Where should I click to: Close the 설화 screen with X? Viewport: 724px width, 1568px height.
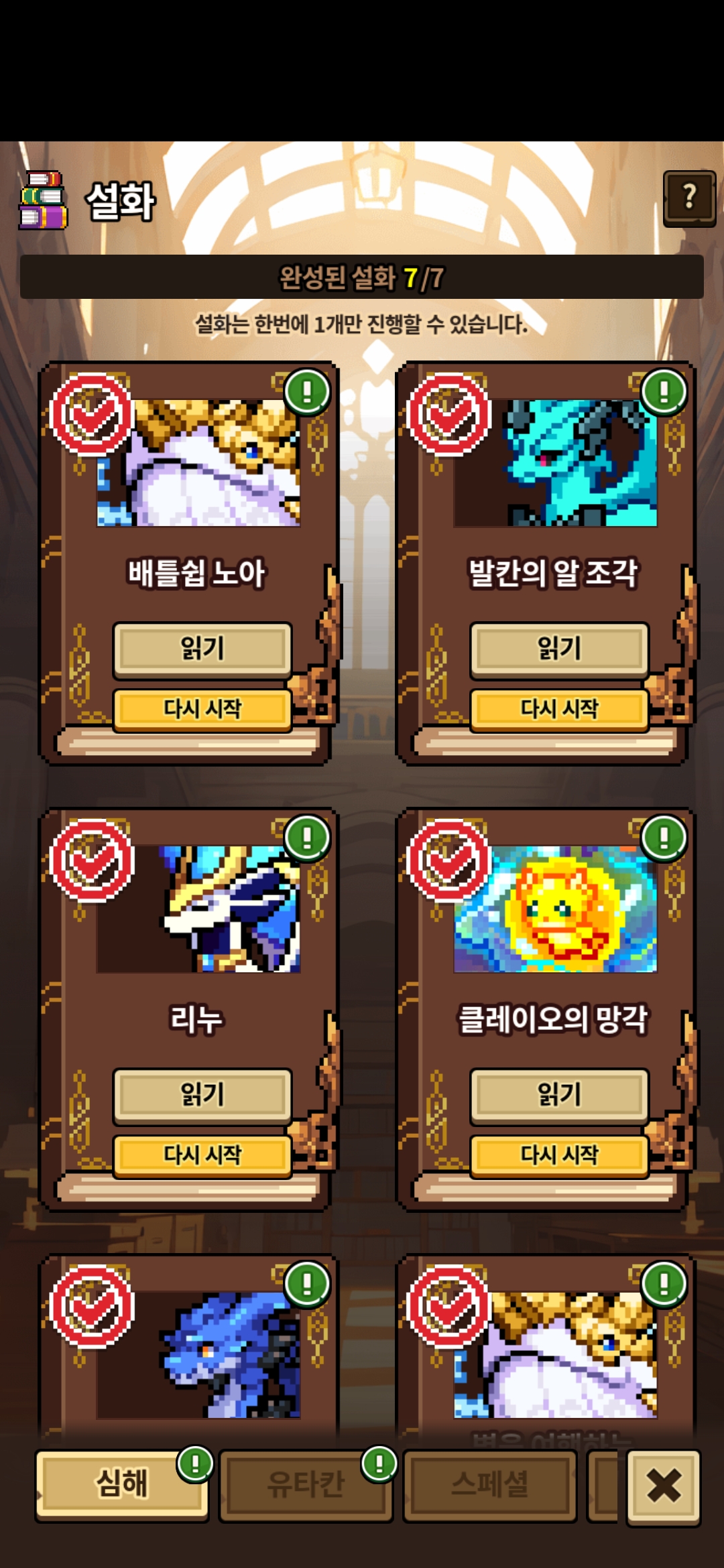(664, 1486)
